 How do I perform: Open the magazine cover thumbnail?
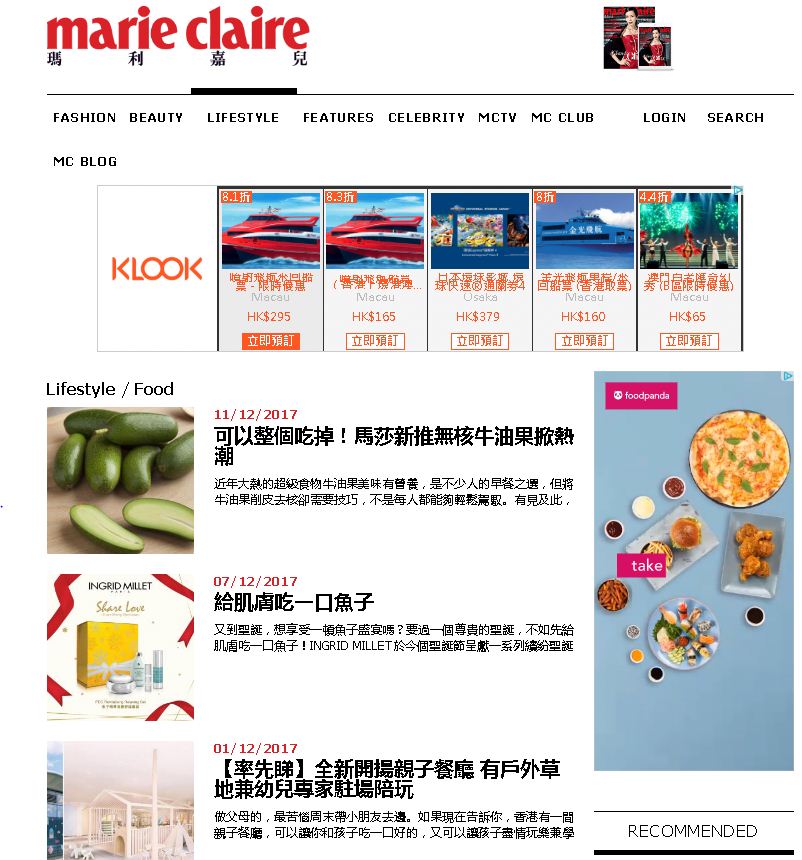click(637, 38)
